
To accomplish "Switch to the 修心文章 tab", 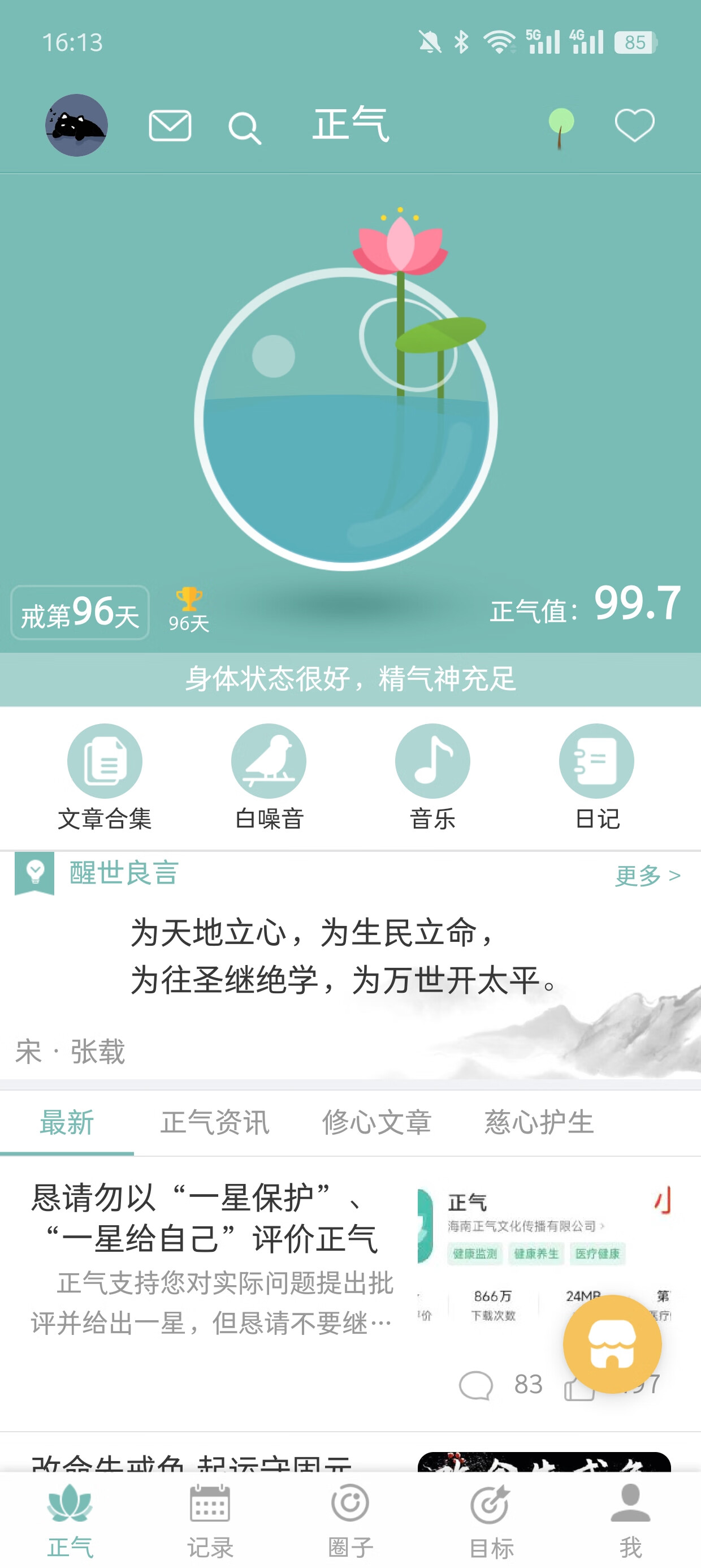I will click(376, 1122).
